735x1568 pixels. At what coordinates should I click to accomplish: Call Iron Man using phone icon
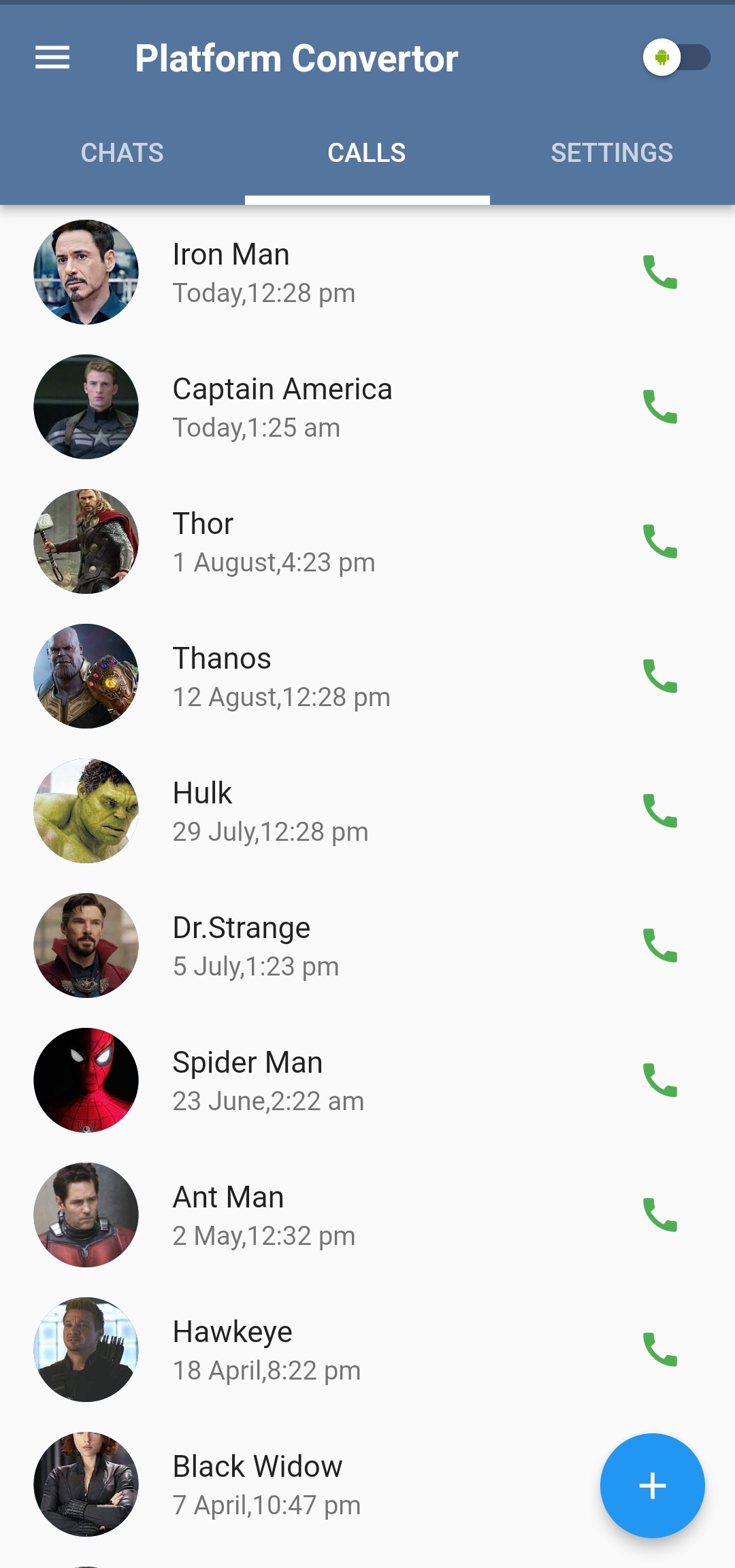click(x=659, y=272)
